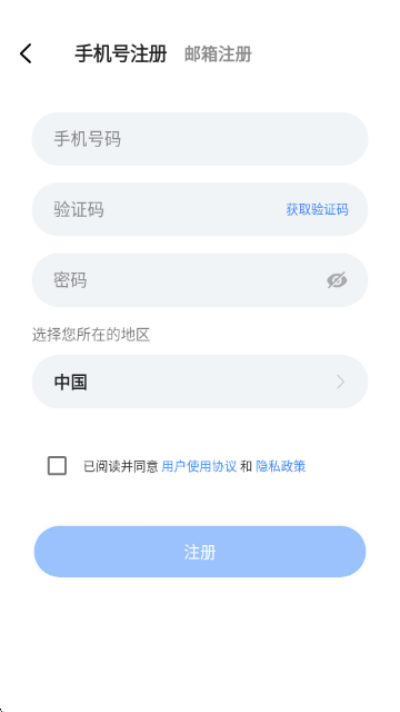
Task: Focus the 手机号码 input field
Action: pos(200,139)
